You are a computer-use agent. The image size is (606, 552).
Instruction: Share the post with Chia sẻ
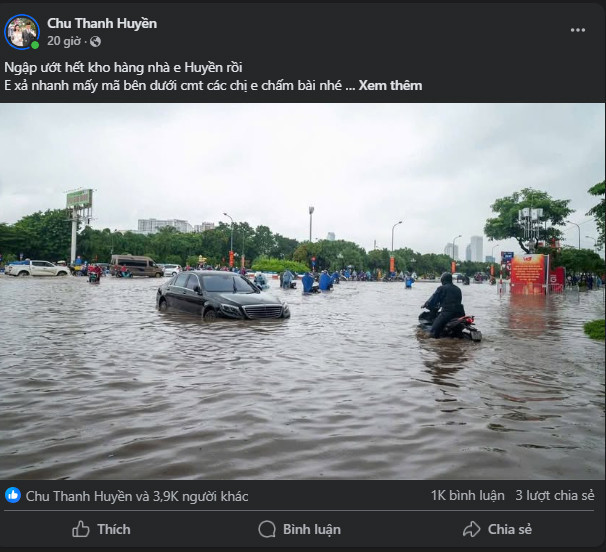[497, 529]
